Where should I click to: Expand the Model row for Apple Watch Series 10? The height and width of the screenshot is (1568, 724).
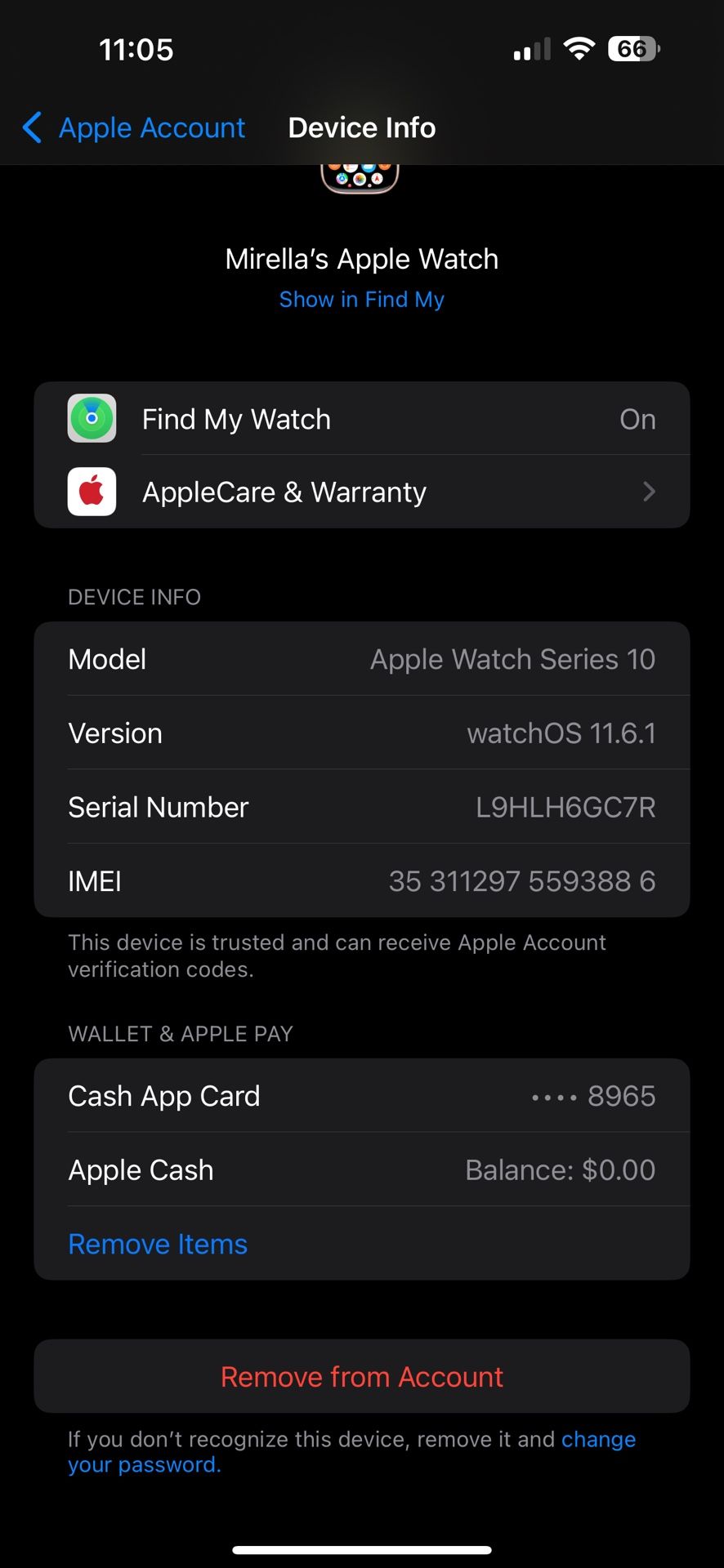(362, 659)
